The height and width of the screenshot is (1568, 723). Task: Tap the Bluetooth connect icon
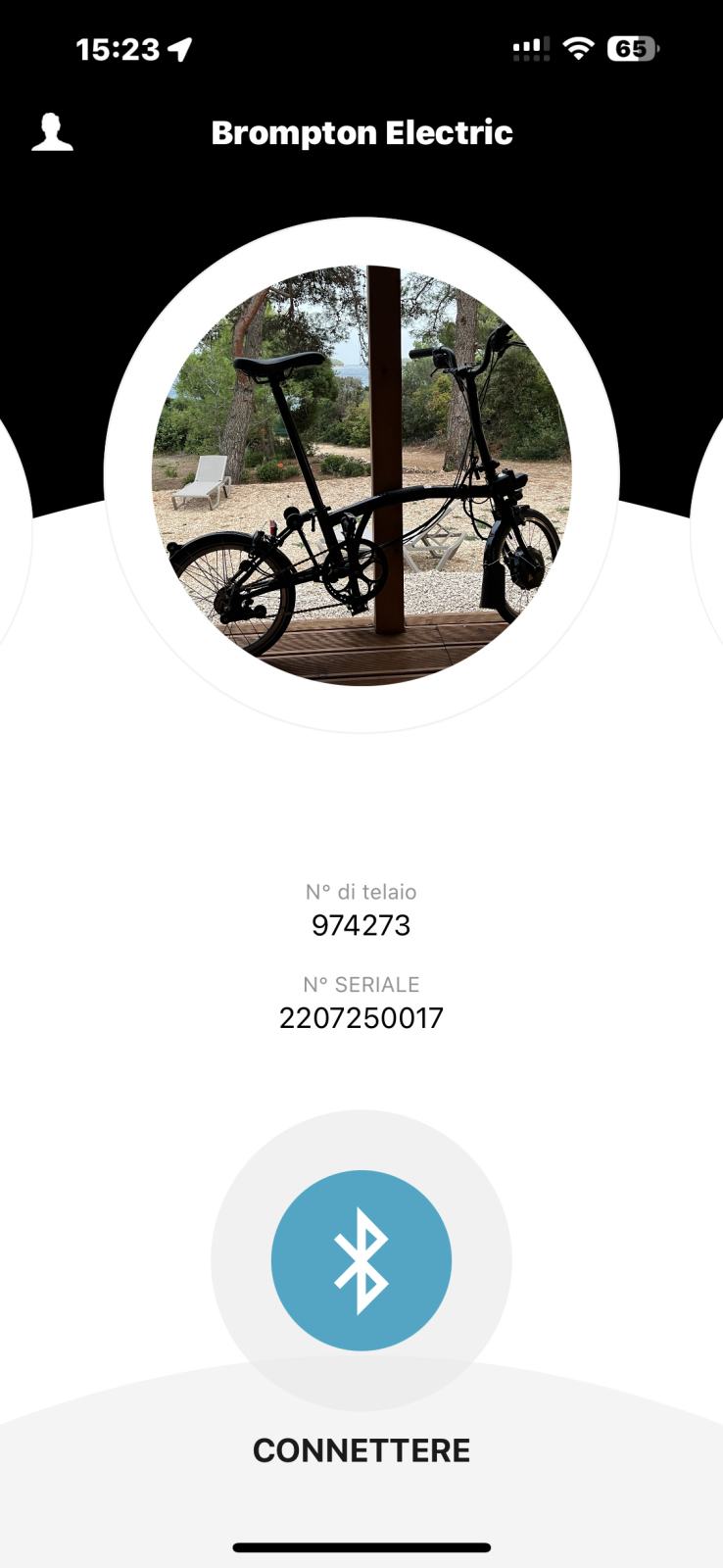(361, 1258)
